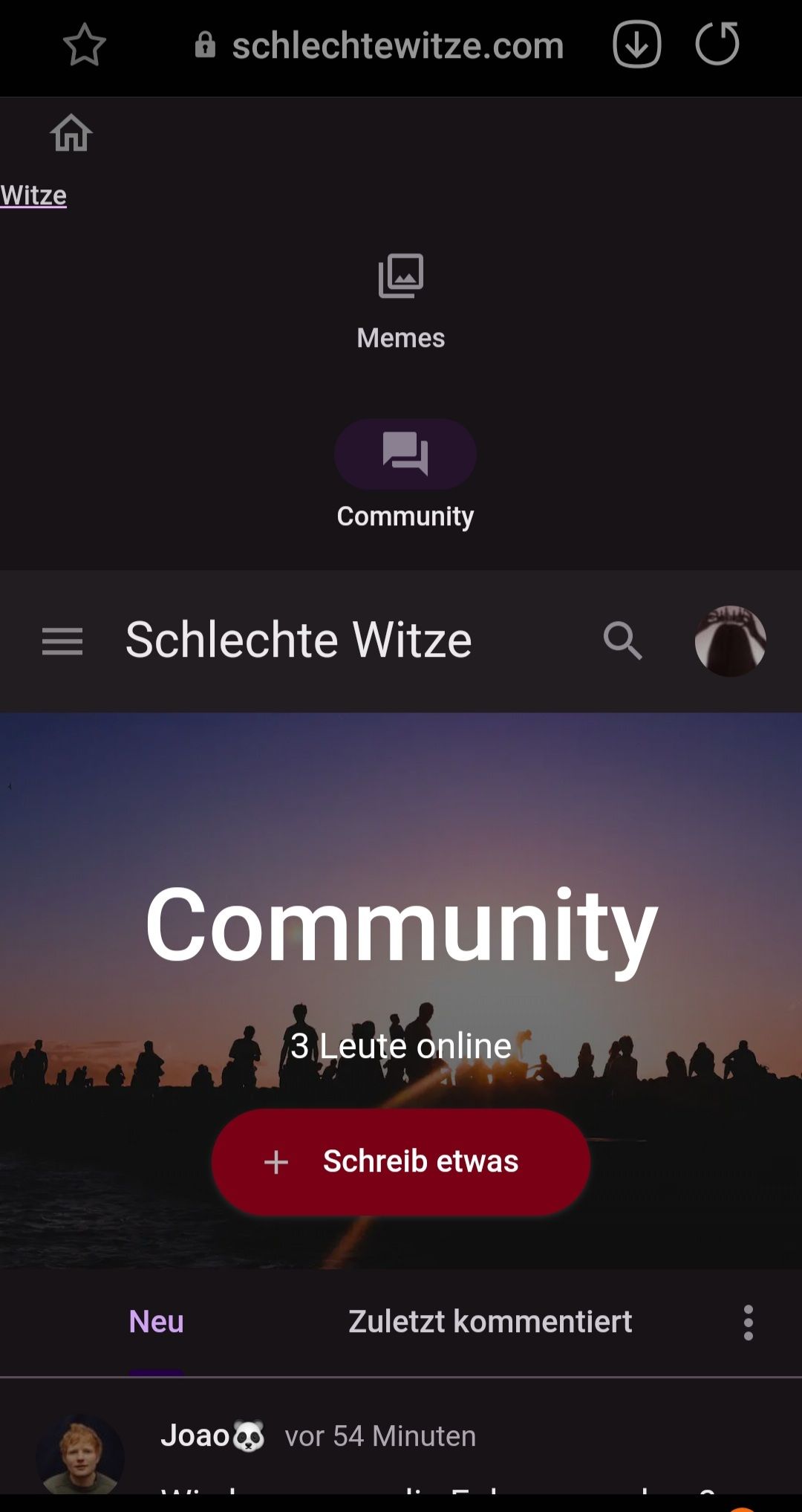Go to the home icon
The width and height of the screenshot is (802, 1512).
(x=71, y=133)
